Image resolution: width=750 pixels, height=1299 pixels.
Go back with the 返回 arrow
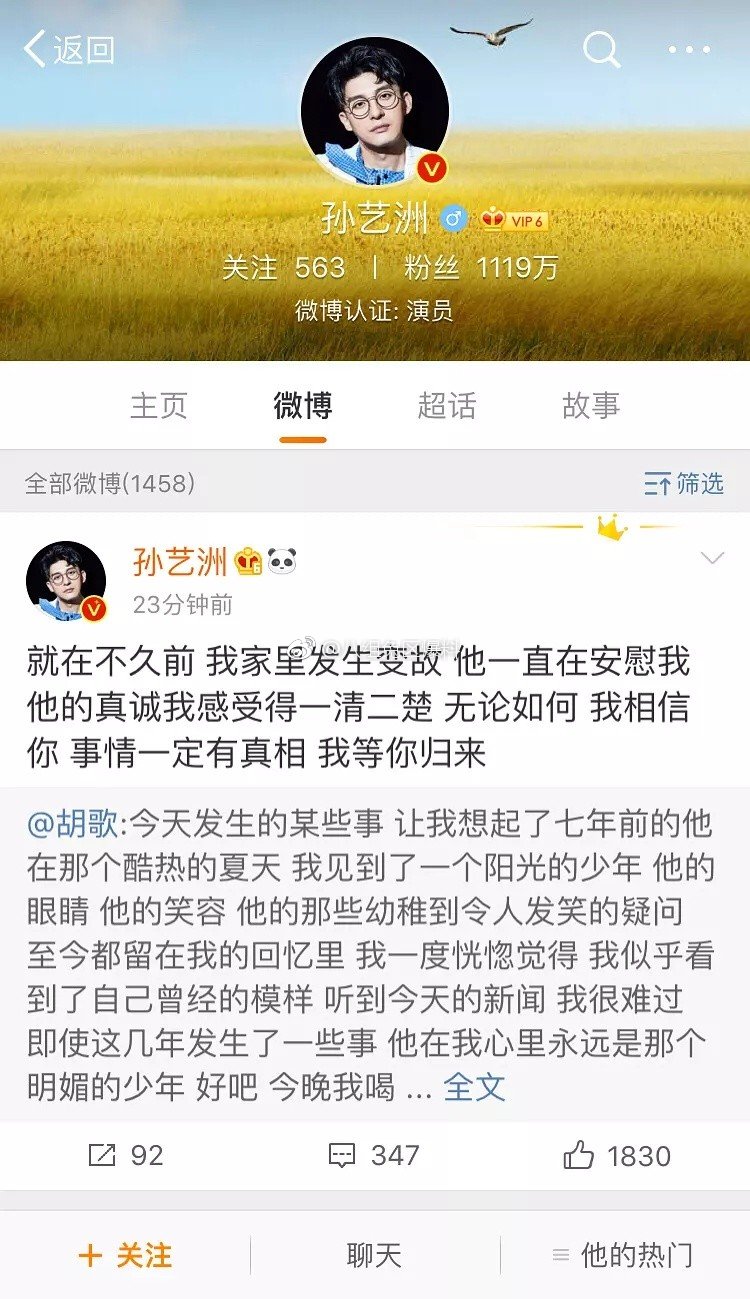tap(68, 49)
